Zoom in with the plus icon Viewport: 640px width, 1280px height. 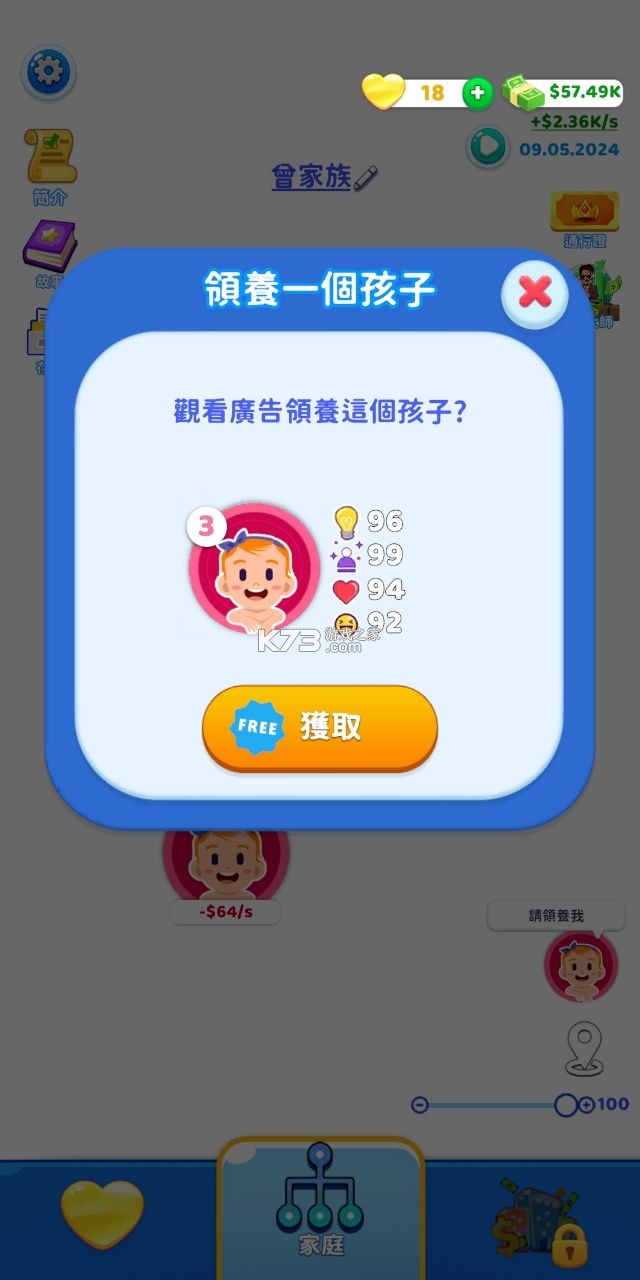click(x=587, y=1105)
